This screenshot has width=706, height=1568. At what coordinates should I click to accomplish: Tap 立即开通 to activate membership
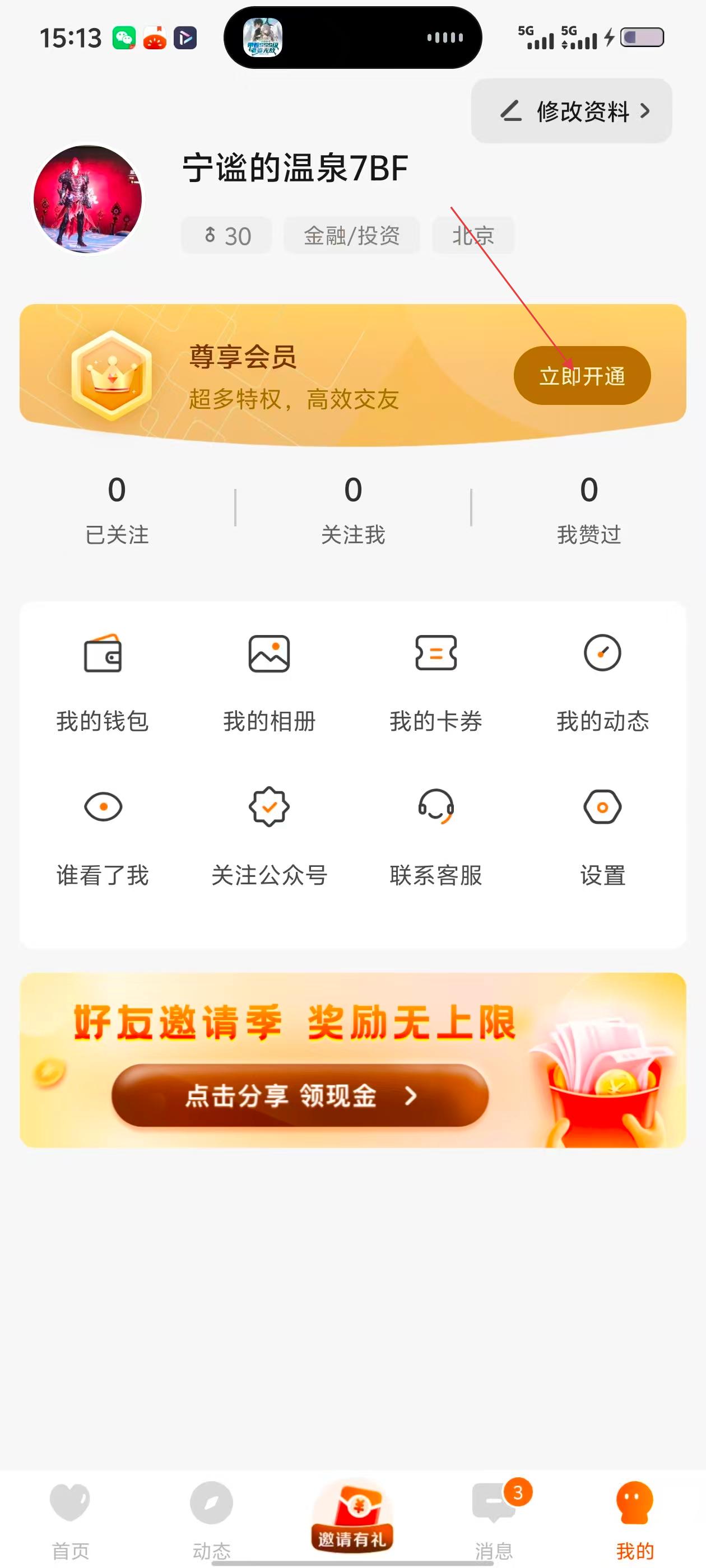click(x=582, y=376)
